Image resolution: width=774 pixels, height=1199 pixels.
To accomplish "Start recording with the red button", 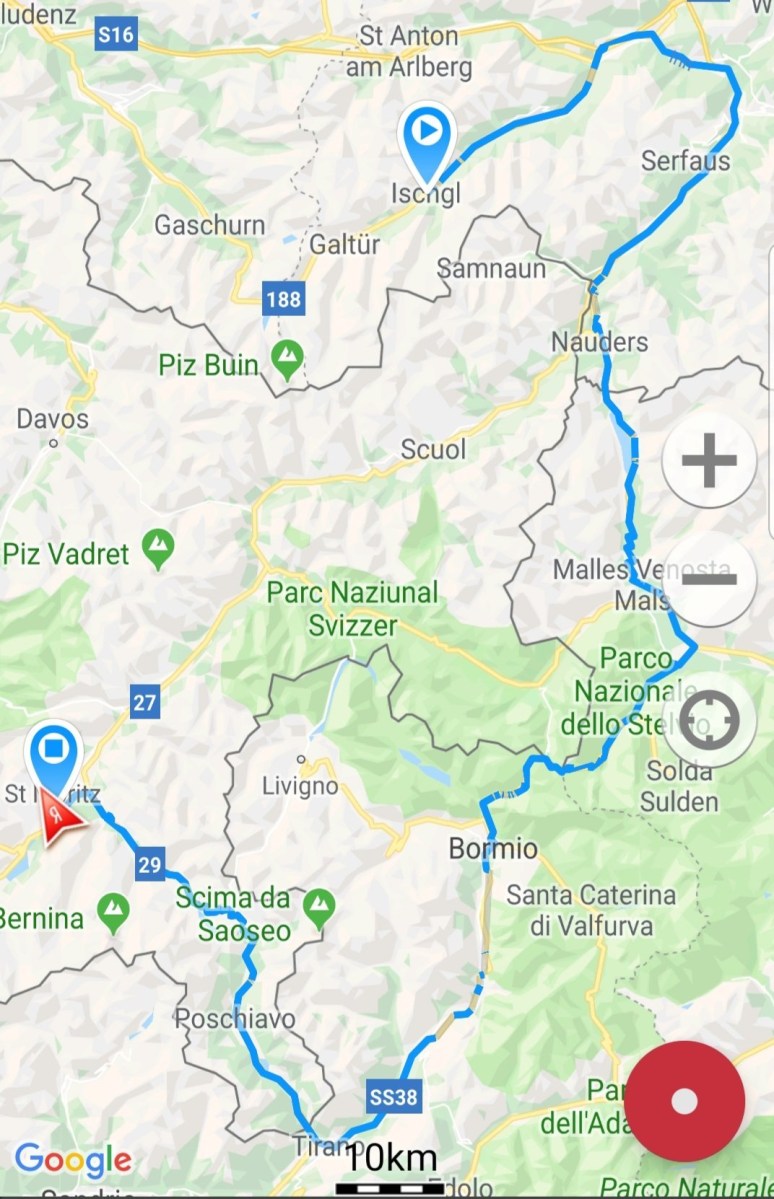I will tap(685, 1101).
